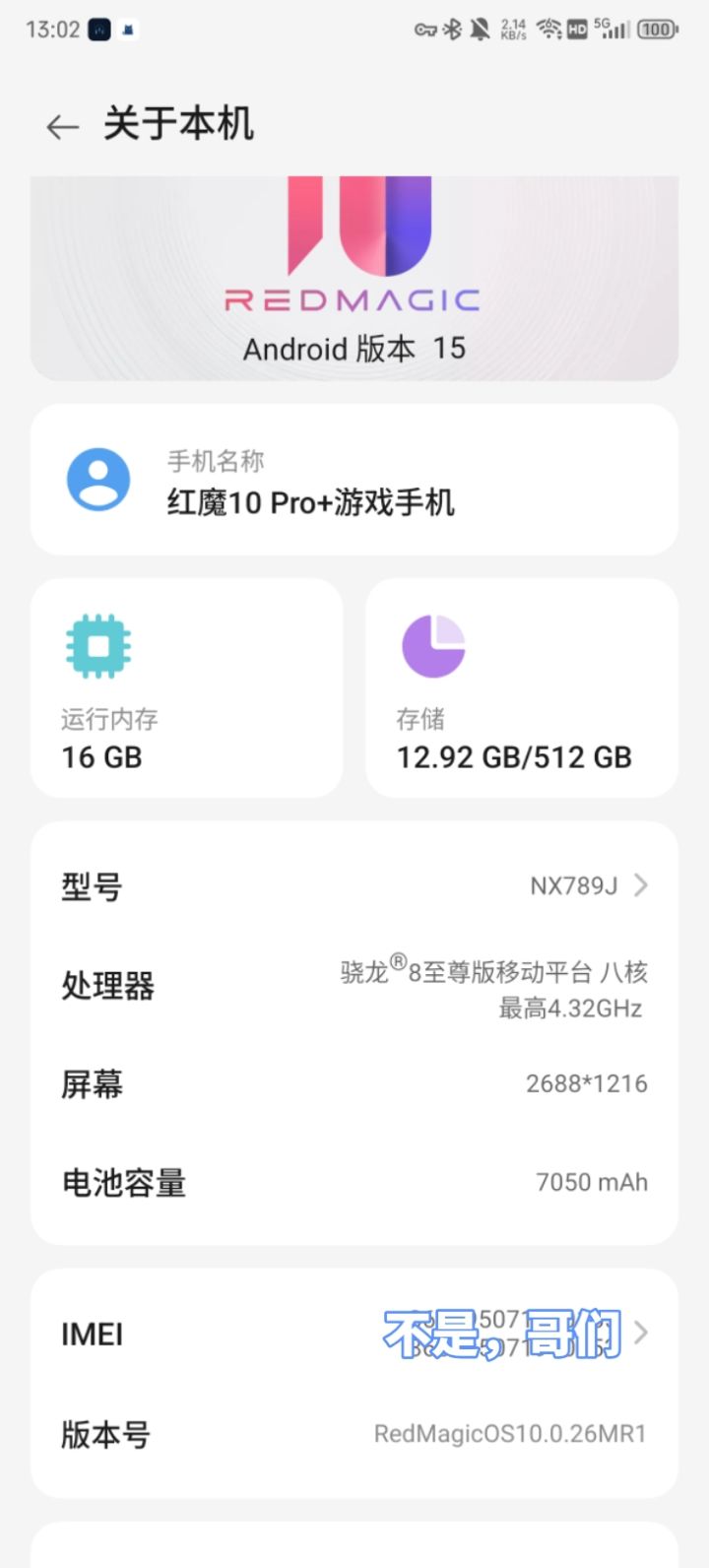
Task: Open the 手机名称 device name card
Action: point(354,481)
